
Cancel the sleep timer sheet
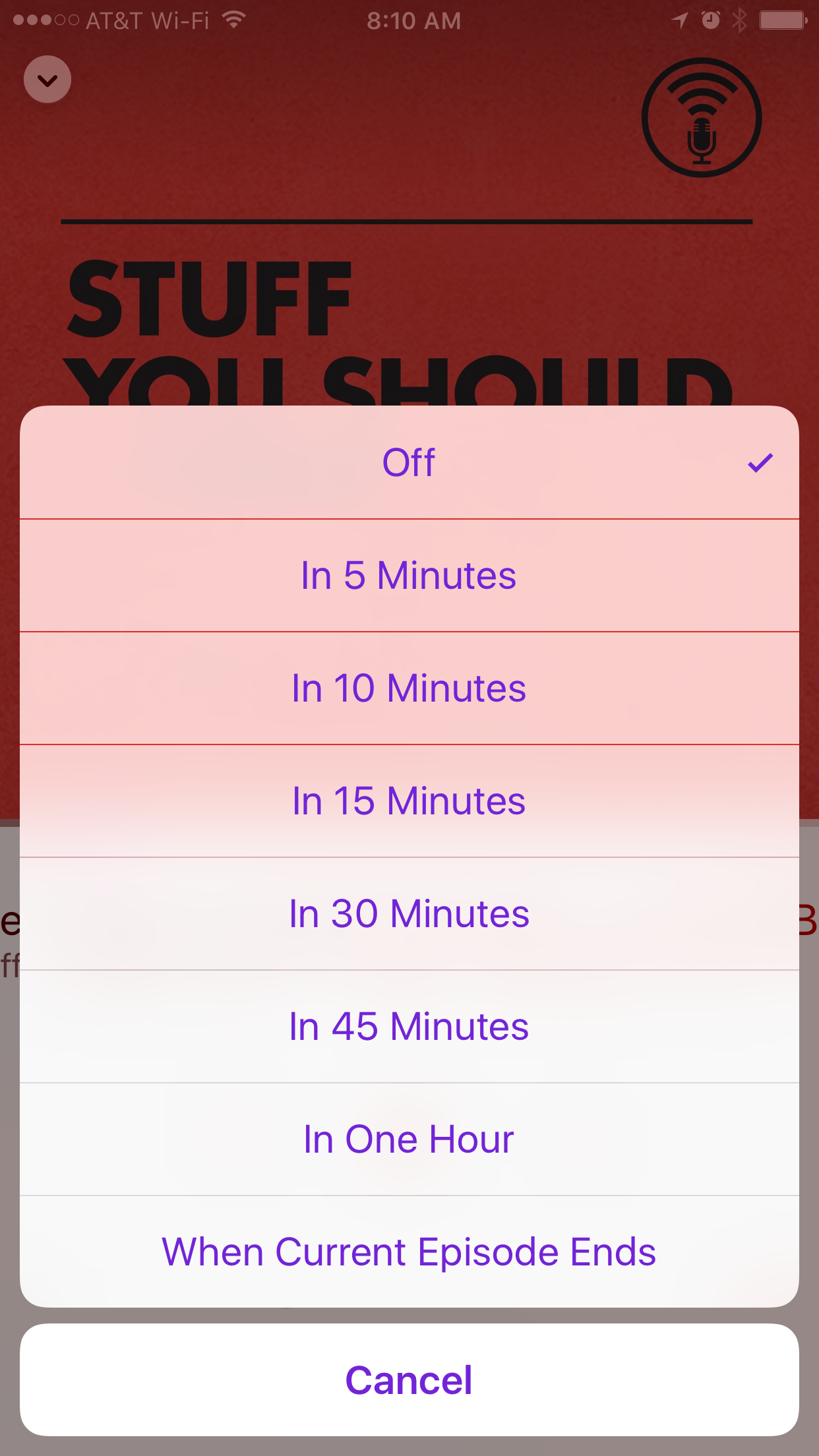click(x=409, y=1380)
